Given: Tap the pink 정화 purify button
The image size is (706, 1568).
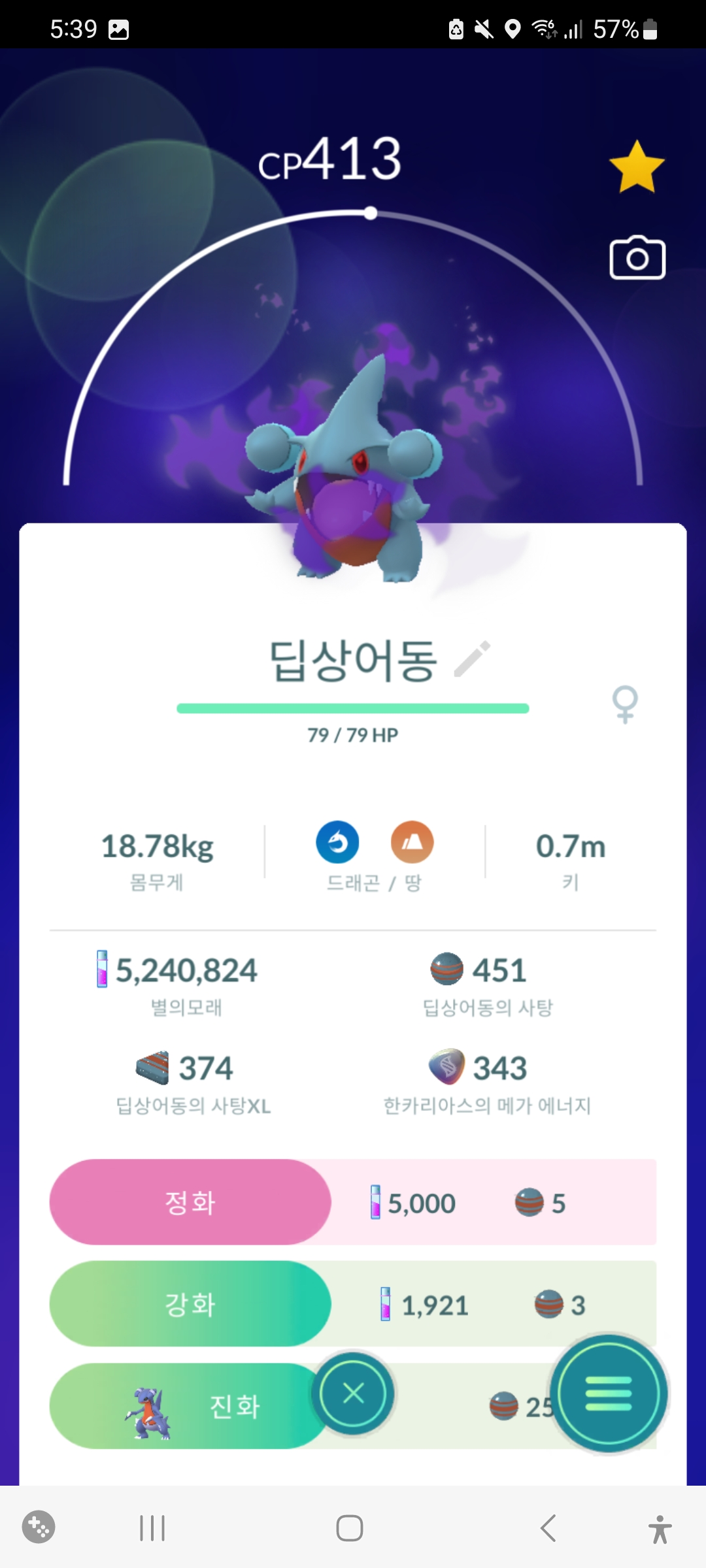Looking at the screenshot, I should pyautogui.click(x=190, y=1202).
